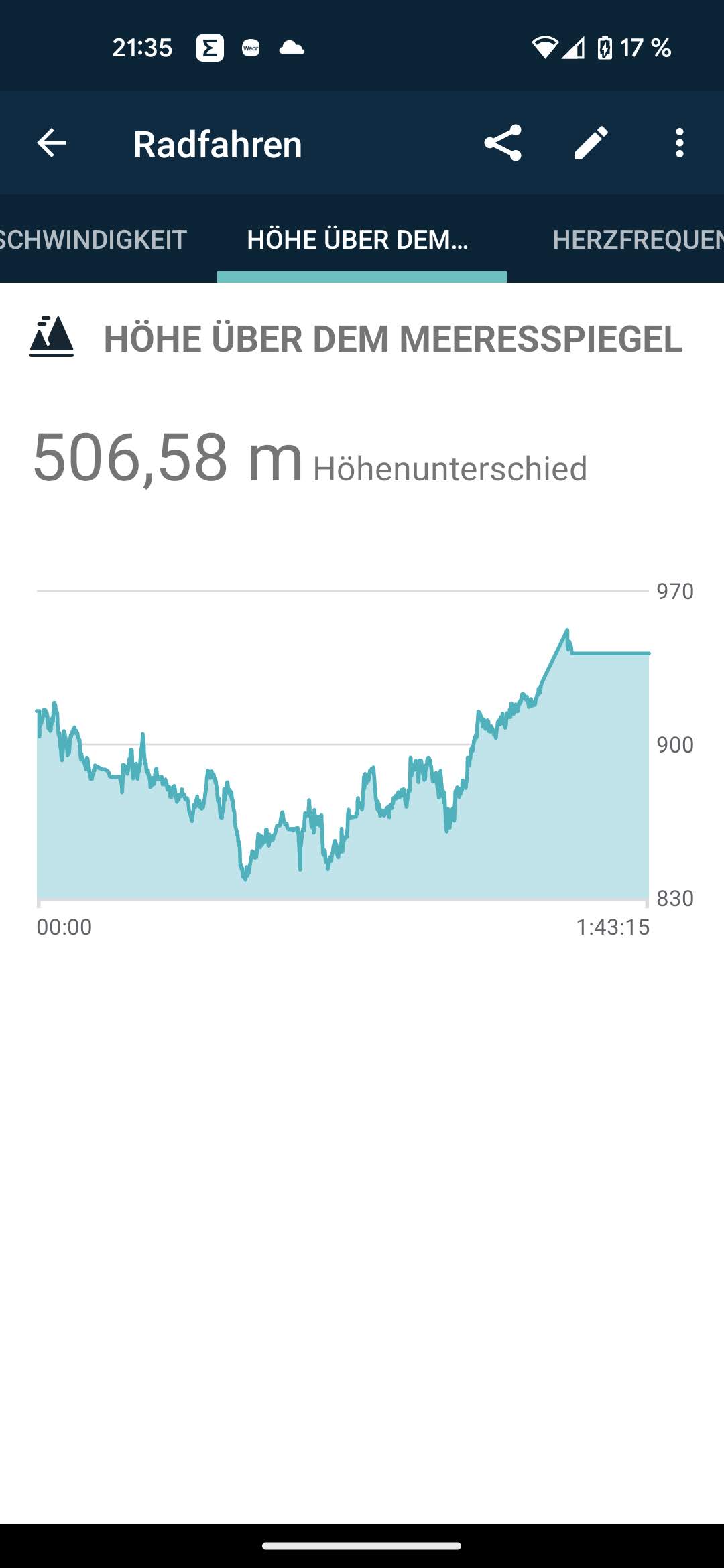Screen dimensions: 724x1568
Task: Switch to the Herzfrequenz tab
Action: point(637,239)
